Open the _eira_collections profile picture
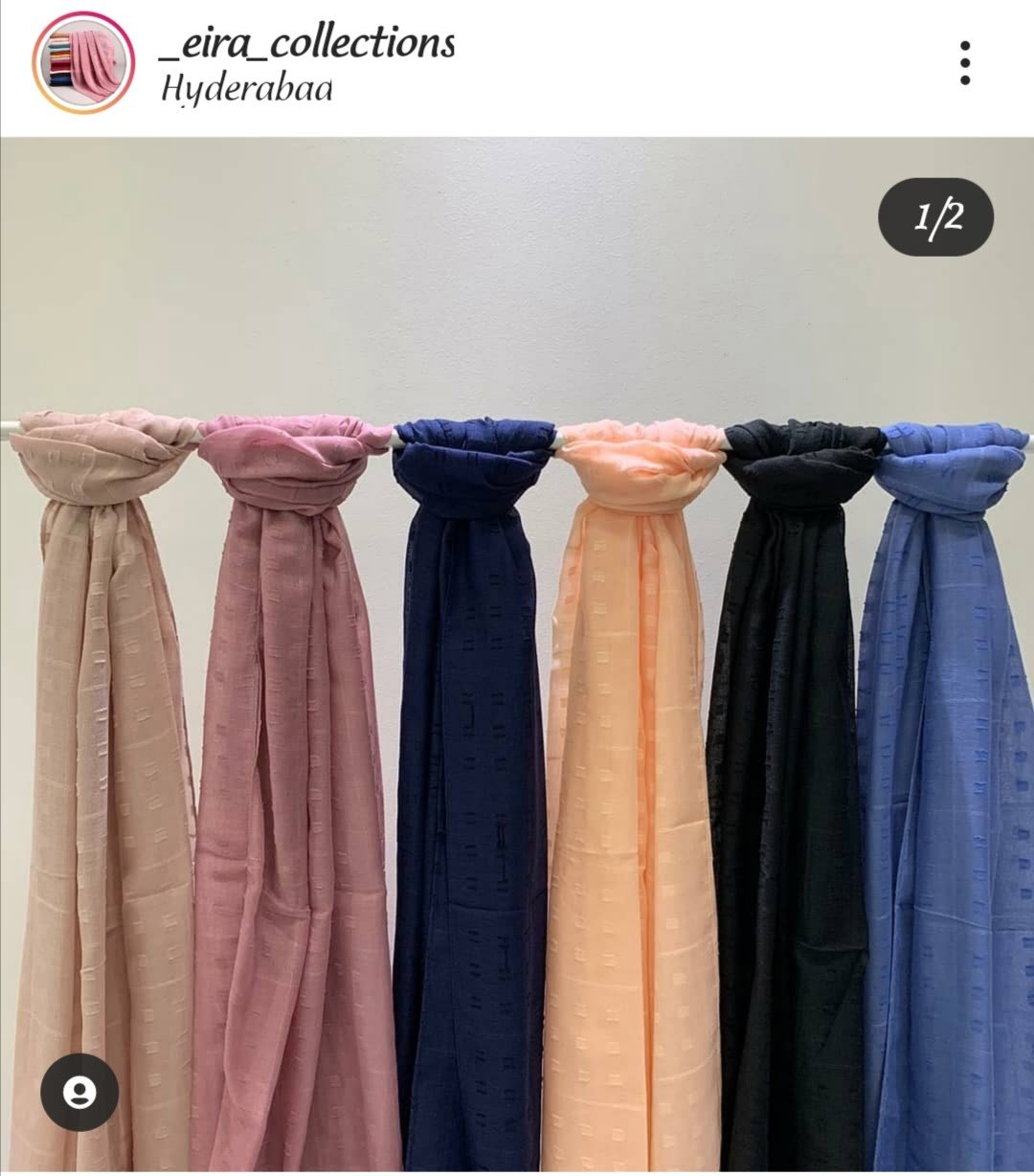The image size is (1034, 1176). coord(83,63)
